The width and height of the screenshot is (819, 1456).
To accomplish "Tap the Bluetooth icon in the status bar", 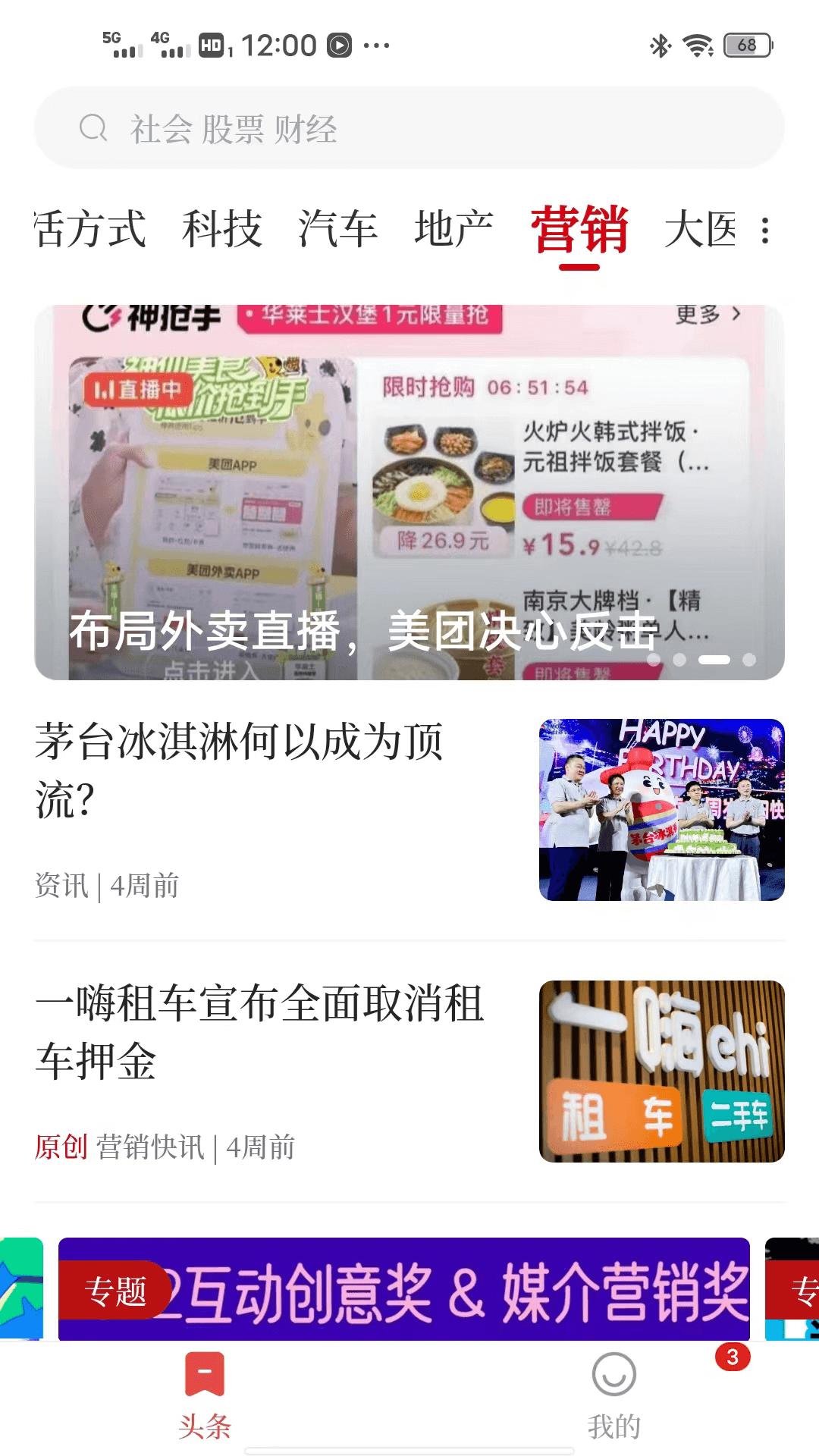I will coord(659,46).
